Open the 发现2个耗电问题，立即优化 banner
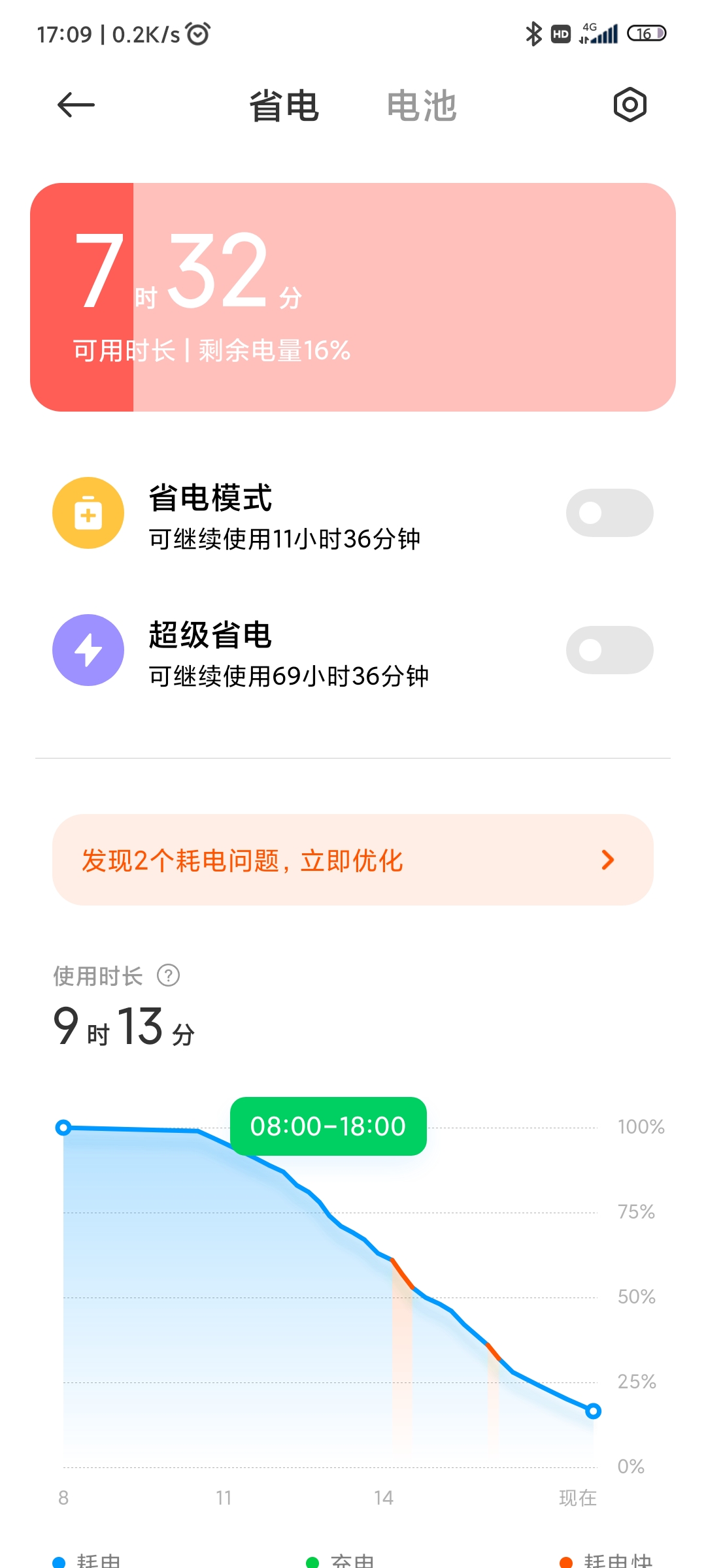706x1568 pixels. 353,860
